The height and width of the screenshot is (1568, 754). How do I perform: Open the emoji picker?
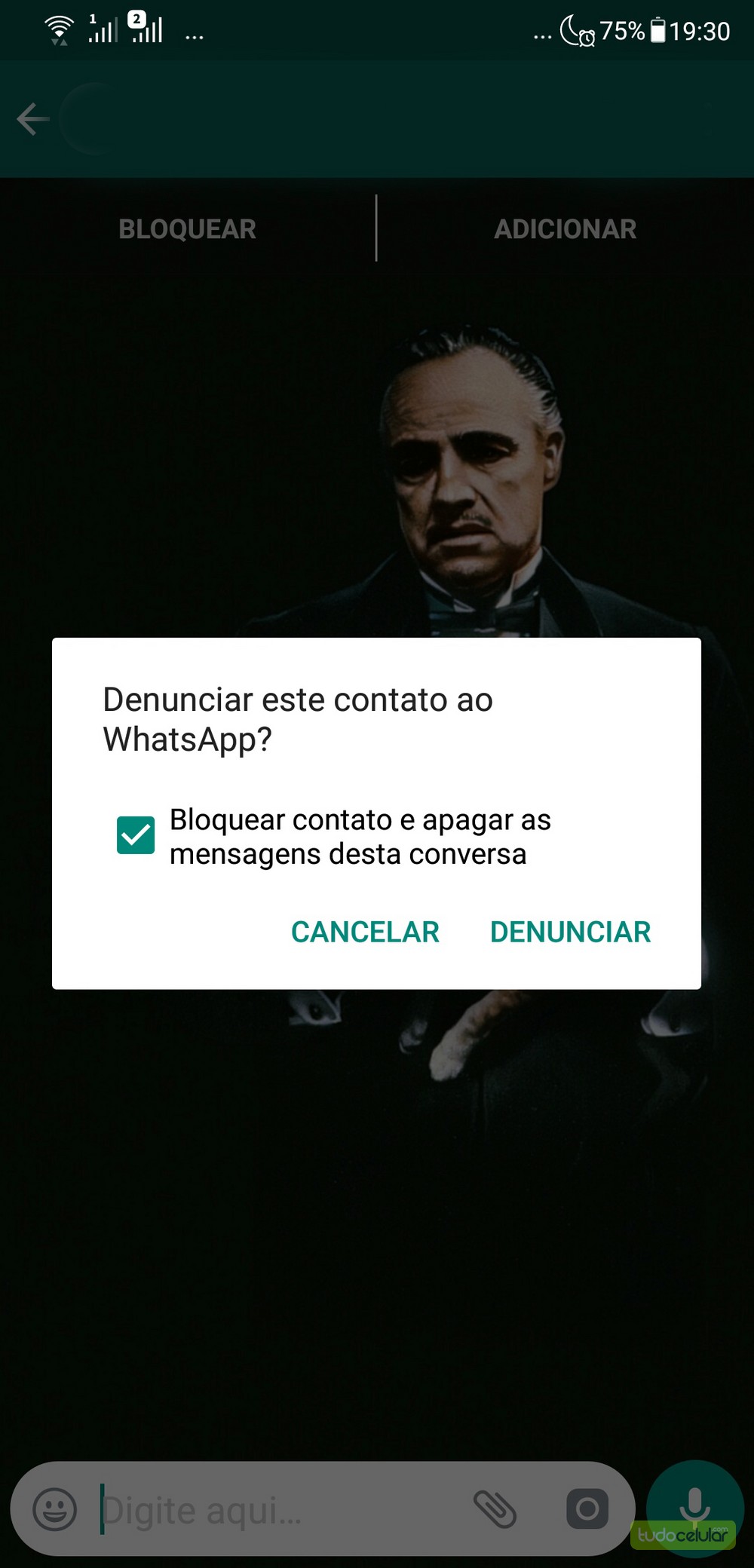(55, 1510)
